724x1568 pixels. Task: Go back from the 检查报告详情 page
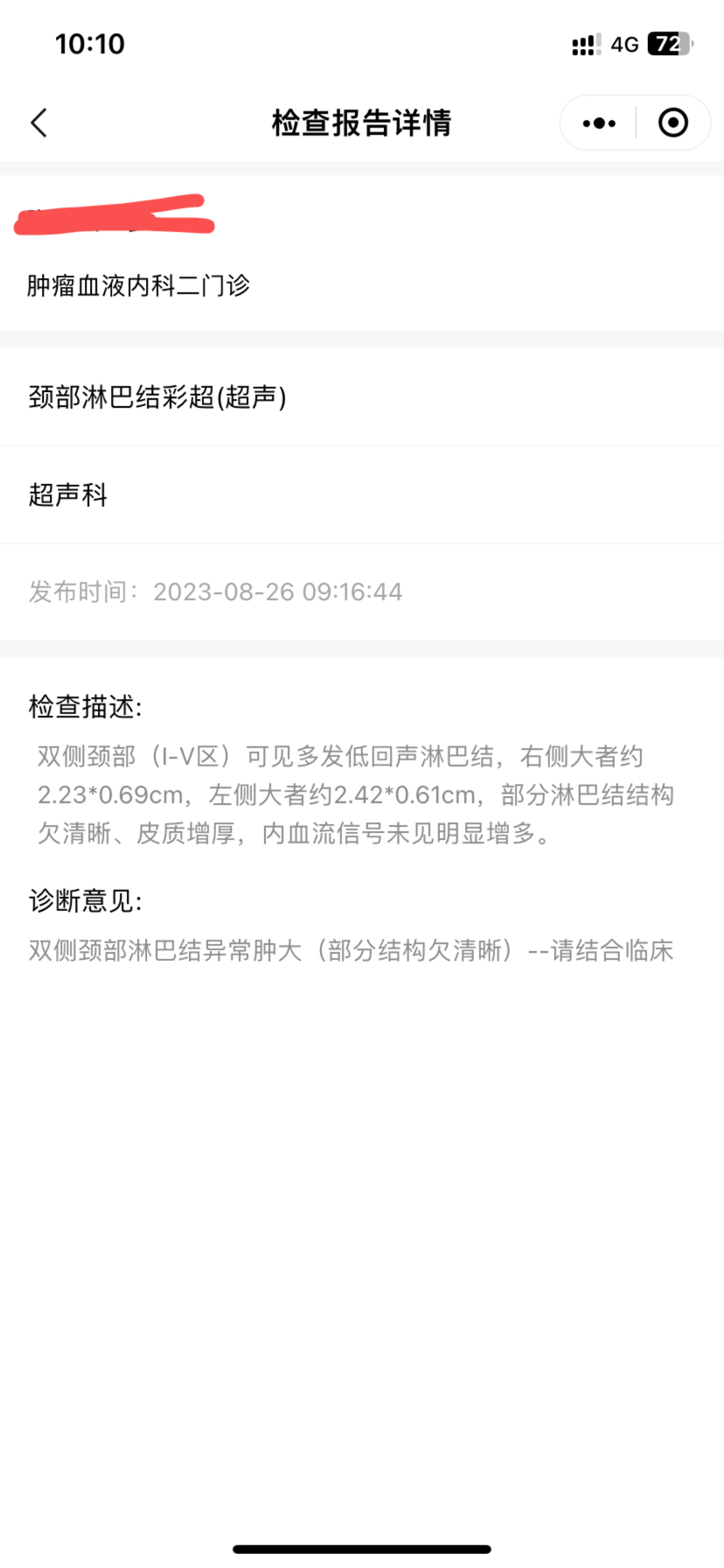pos(38,123)
